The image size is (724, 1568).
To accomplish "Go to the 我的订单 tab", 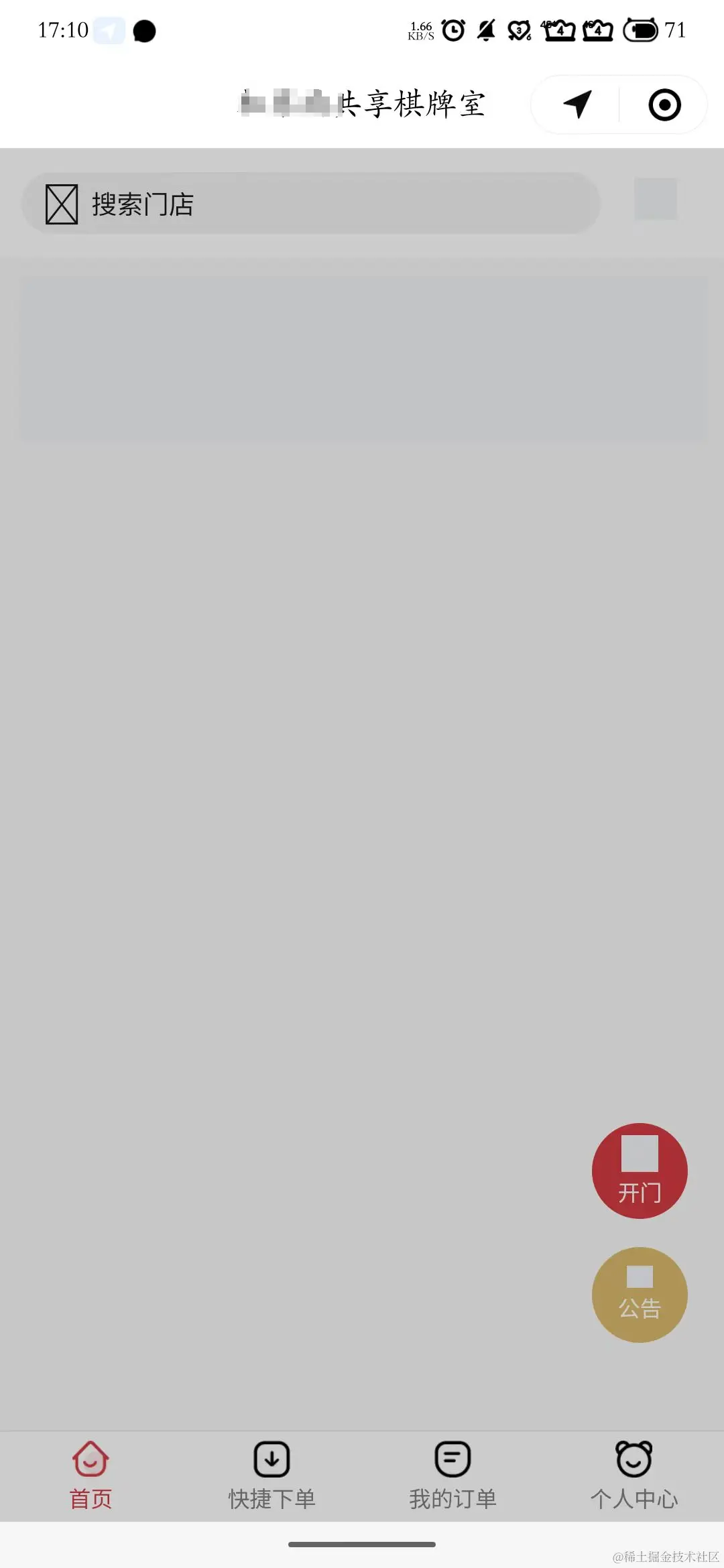I will (452, 1476).
